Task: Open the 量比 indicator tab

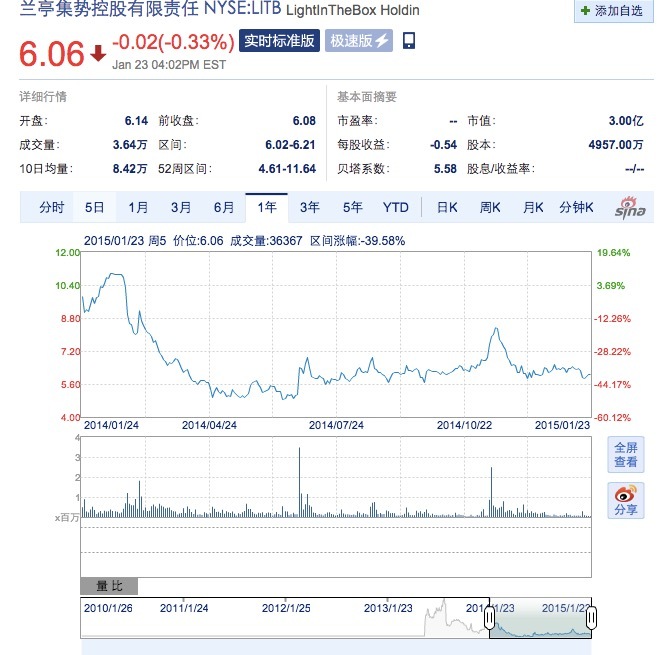Action: pyautogui.click(x=109, y=586)
